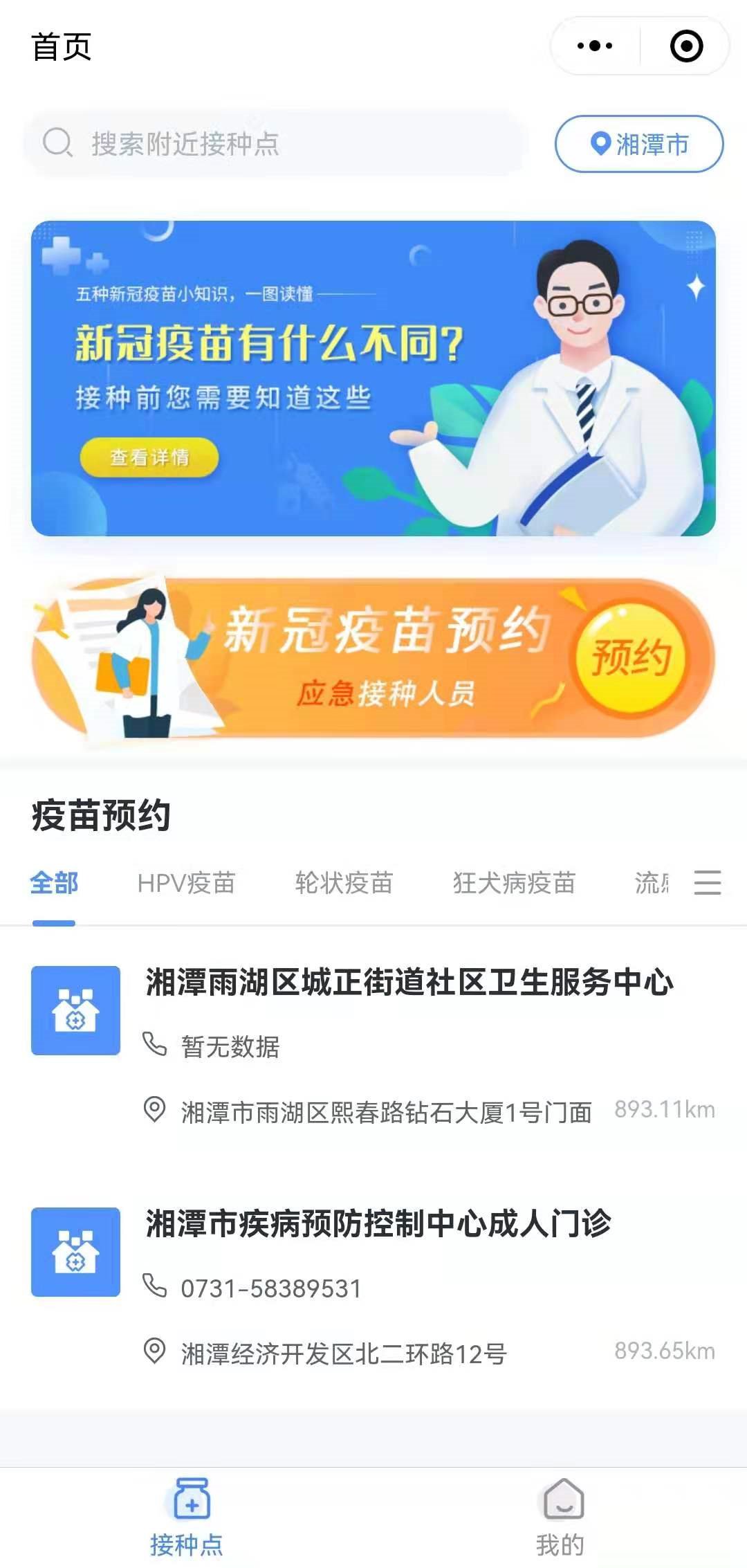This screenshot has width=747, height=1568.
Task: Open 湘潭市疾病预防控制中心成人门诊
Action: (378, 1223)
